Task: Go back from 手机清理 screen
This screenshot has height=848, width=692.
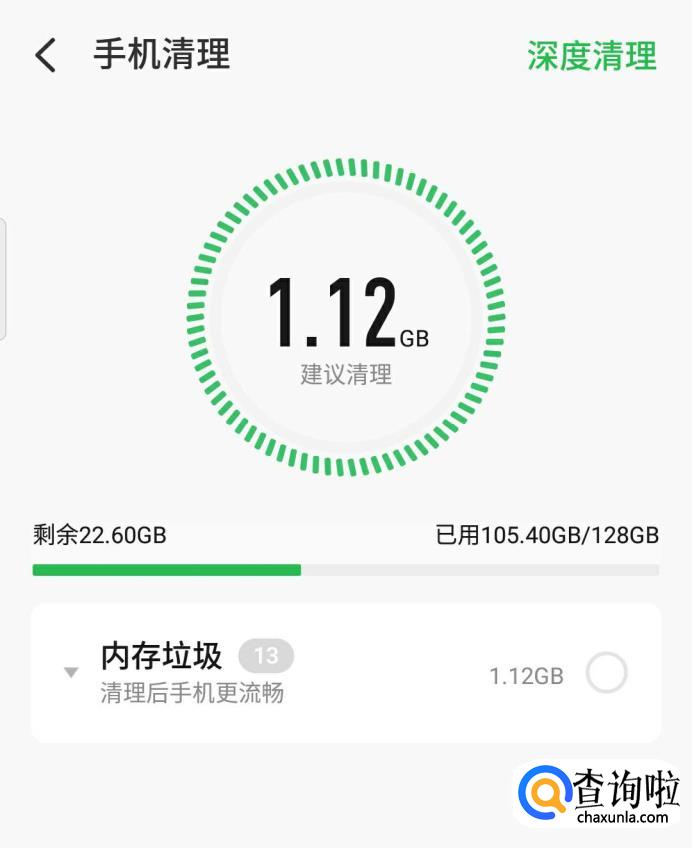Action: click(45, 55)
